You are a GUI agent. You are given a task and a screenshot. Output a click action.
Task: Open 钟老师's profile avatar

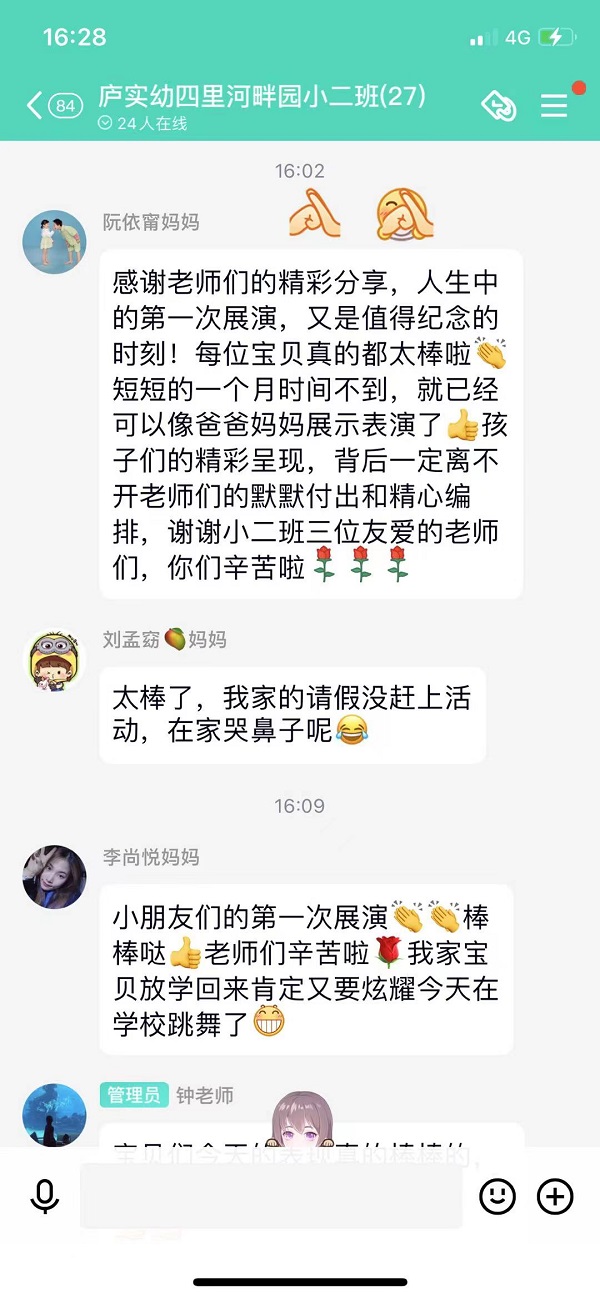54,1115
